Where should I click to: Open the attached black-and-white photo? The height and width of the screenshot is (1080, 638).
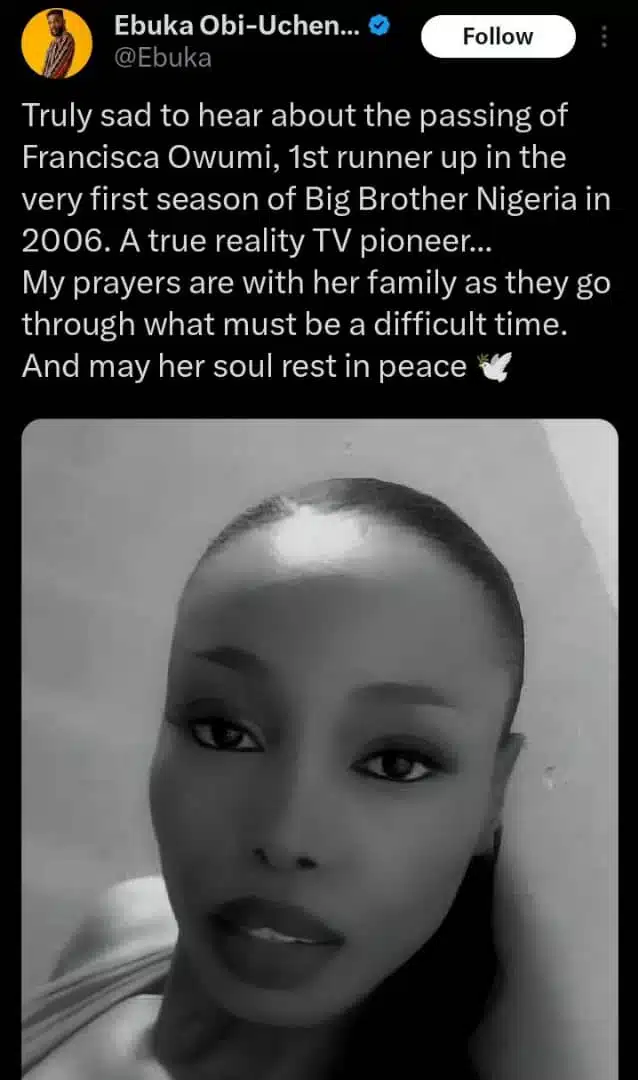click(x=320, y=750)
